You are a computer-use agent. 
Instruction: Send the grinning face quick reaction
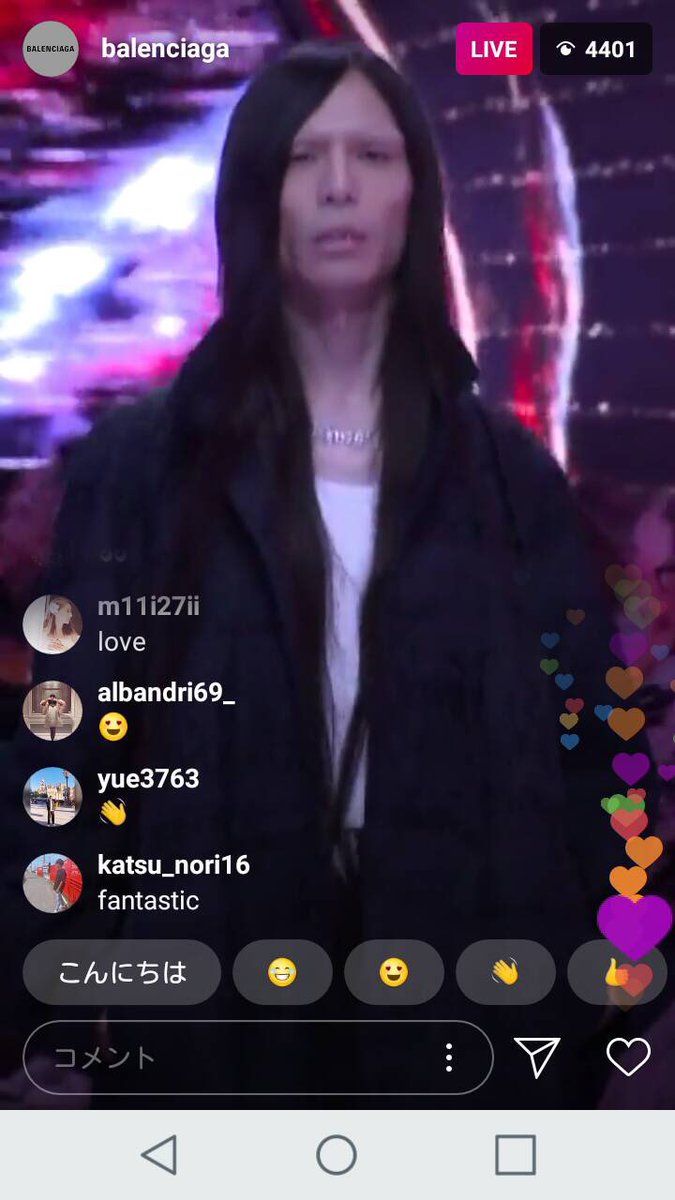click(x=282, y=972)
